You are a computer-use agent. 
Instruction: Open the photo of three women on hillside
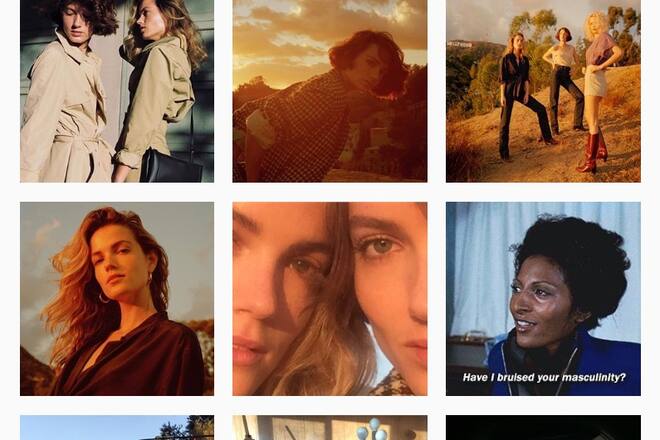click(x=543, y=91)
